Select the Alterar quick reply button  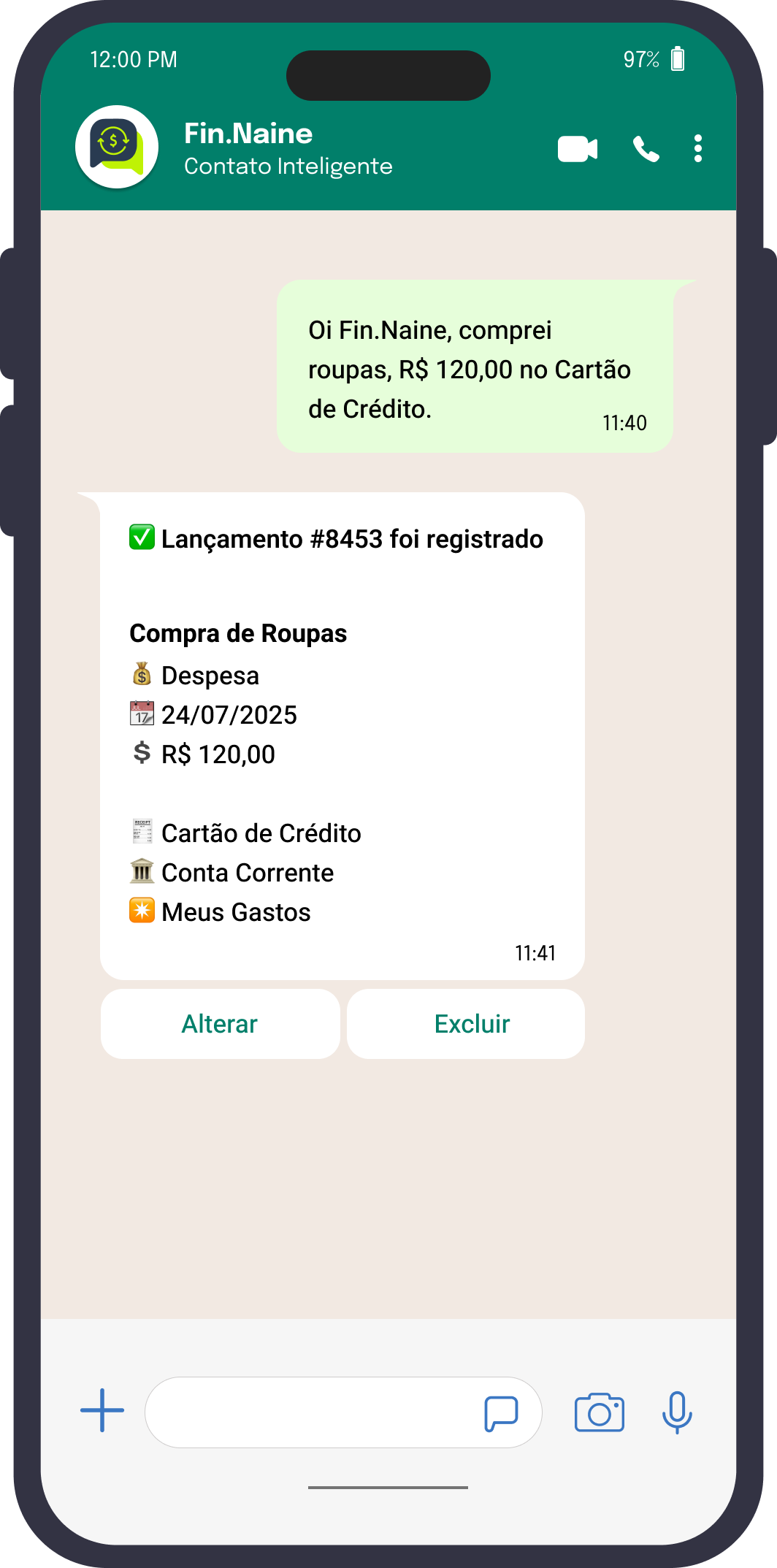coord(220,1024)
